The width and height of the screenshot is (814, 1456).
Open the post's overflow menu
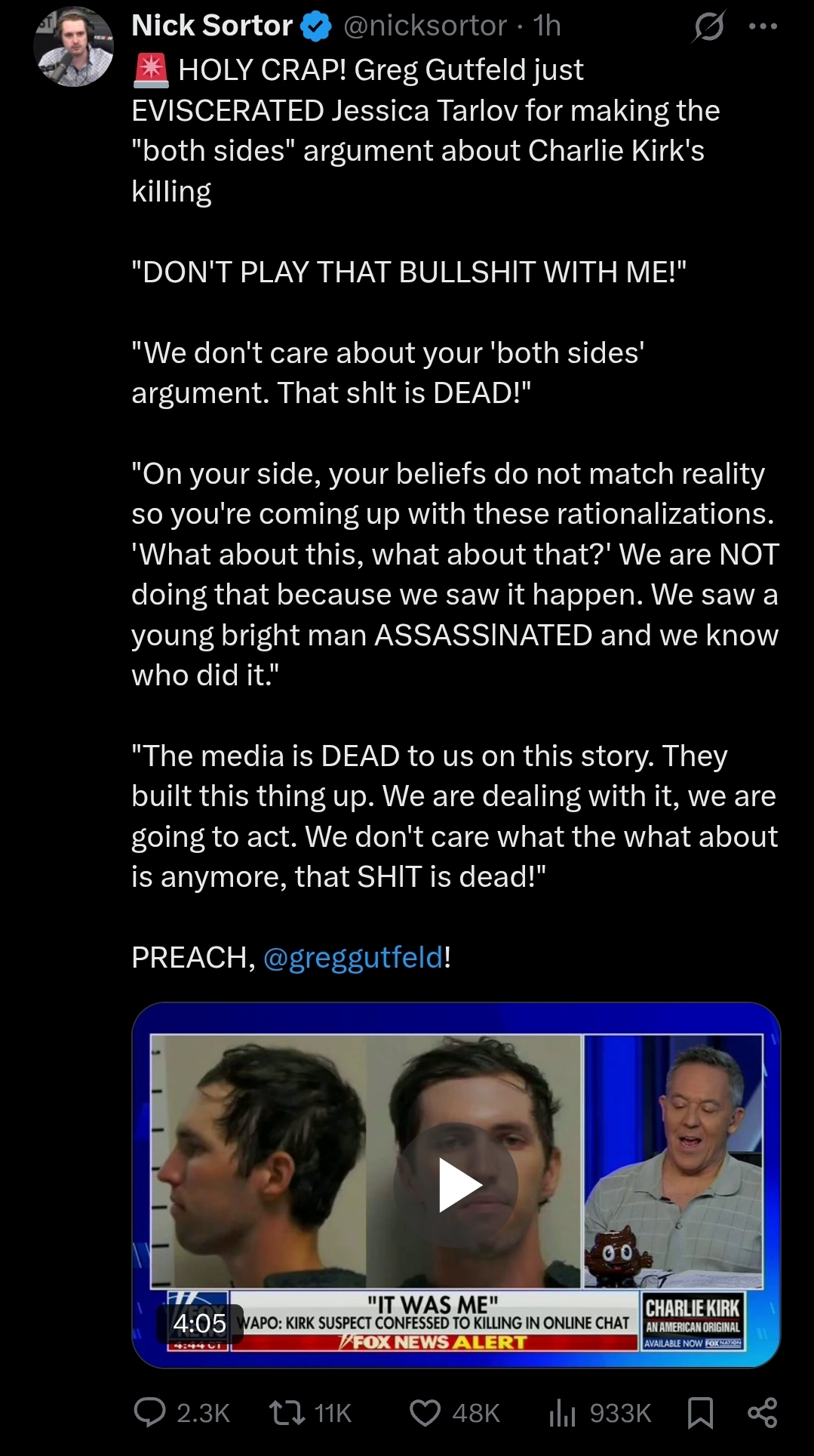coord(763,26)
